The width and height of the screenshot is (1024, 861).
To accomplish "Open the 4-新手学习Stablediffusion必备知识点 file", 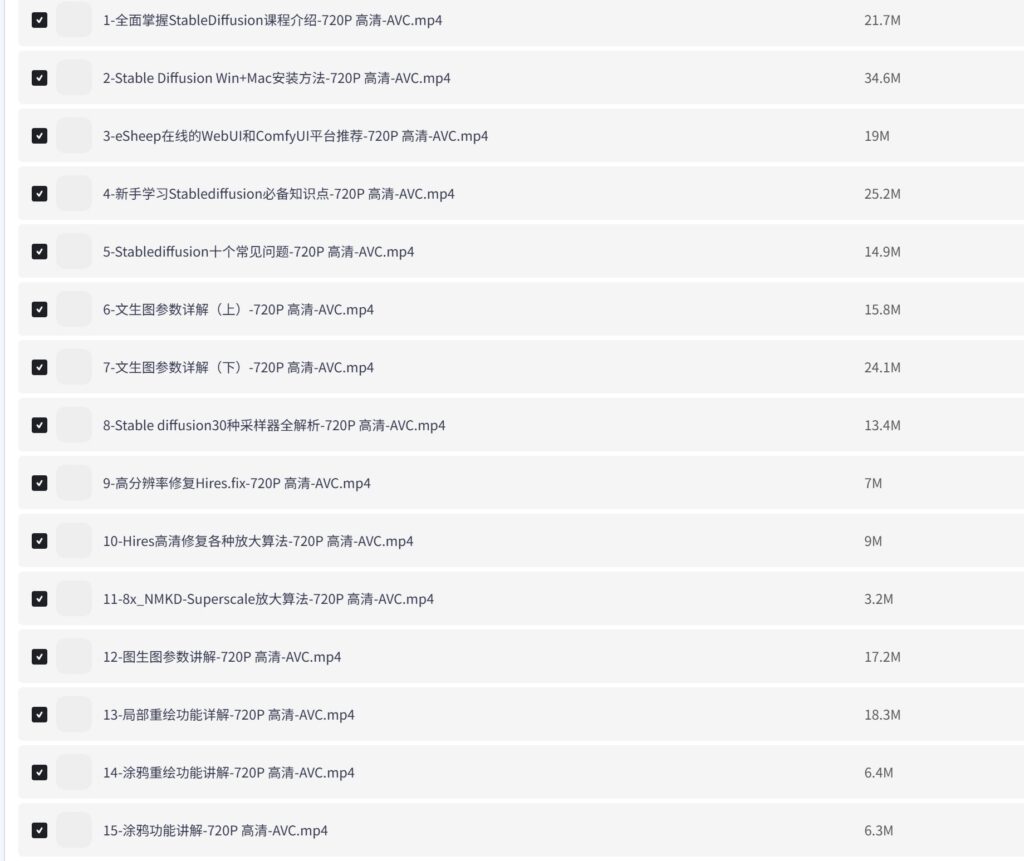I will [278, 194].
